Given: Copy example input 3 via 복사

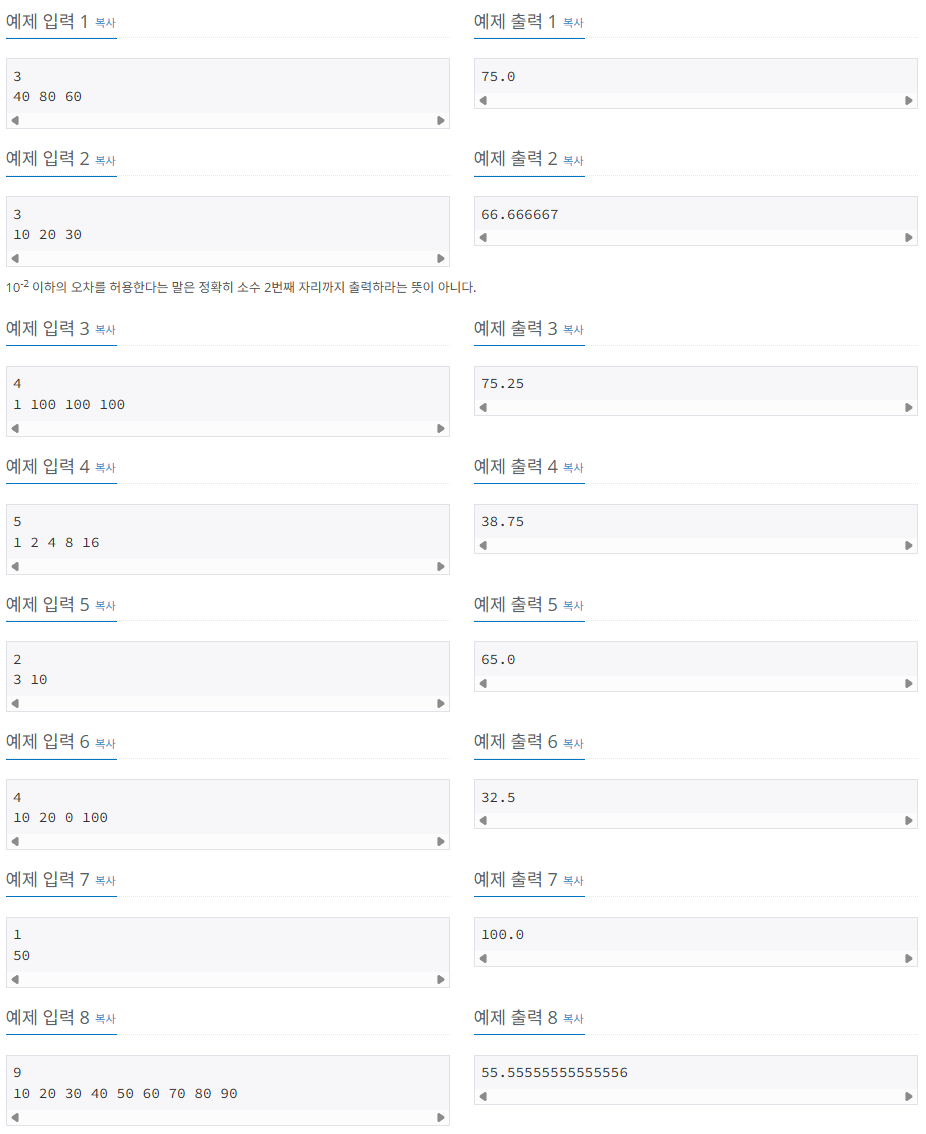Looking at the screenshot, I should coord(105,330).
